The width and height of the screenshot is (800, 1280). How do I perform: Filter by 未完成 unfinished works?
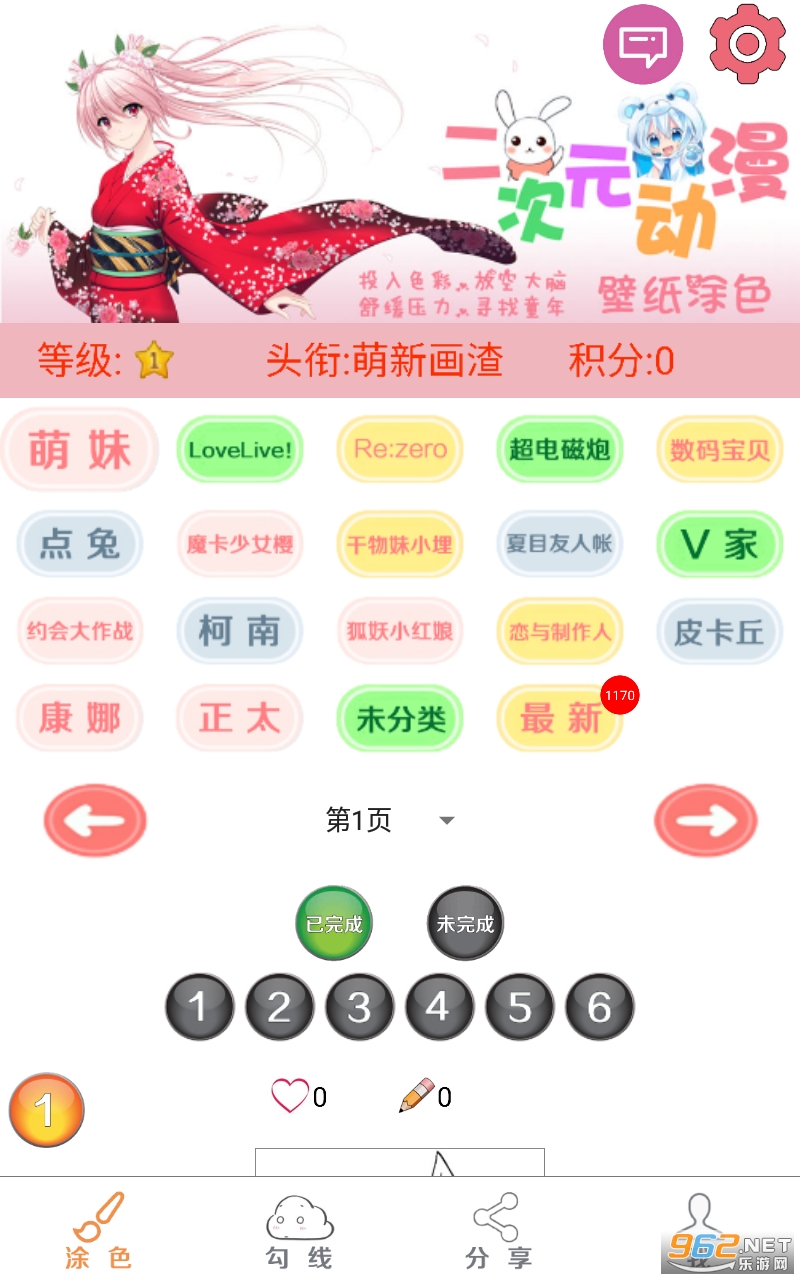click(465, 924)
